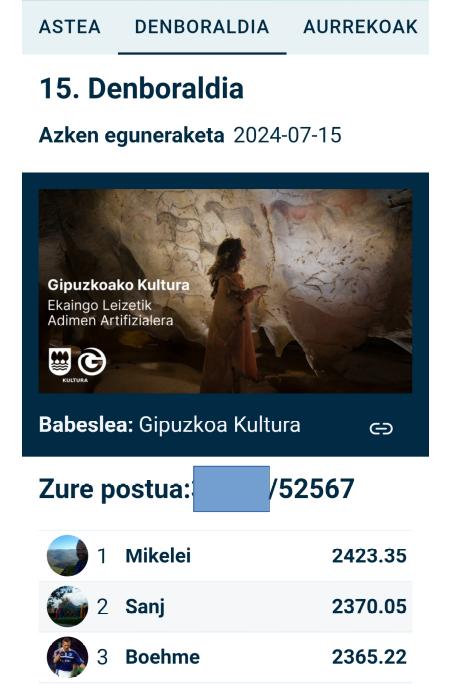Open Boehme's leaderboard entry
The height and width of the screenshot is (684, 459).
point(225,657)
